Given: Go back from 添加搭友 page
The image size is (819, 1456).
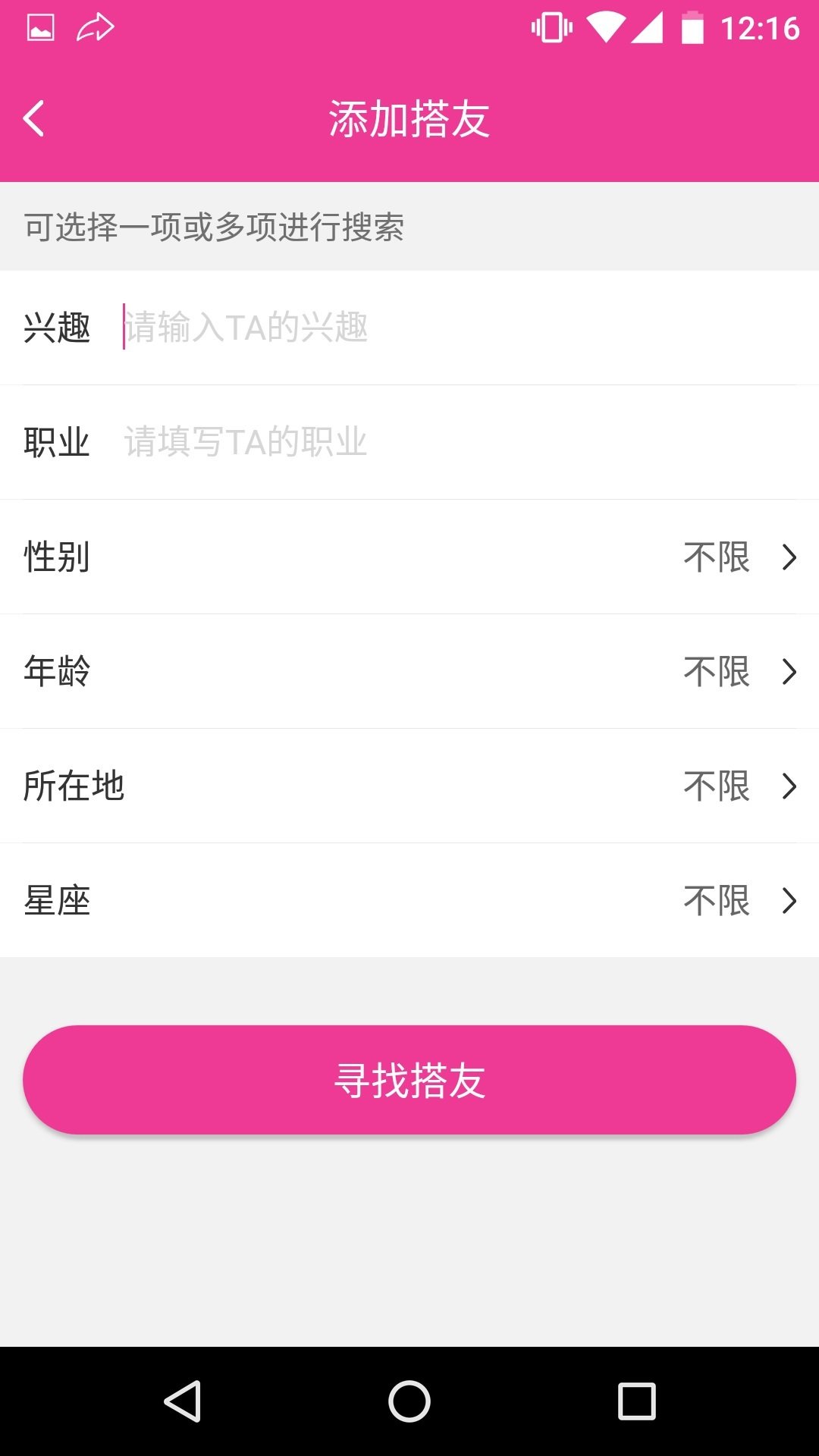Looking at the screenshot, I should 34,119.
